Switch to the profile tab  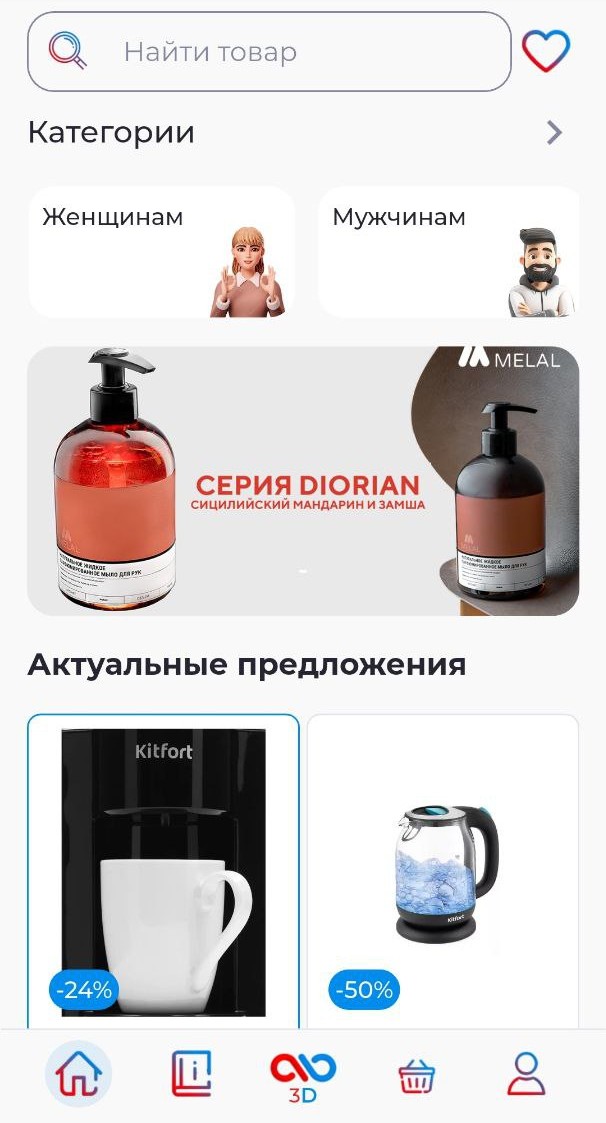click(x=526, y=1074)
